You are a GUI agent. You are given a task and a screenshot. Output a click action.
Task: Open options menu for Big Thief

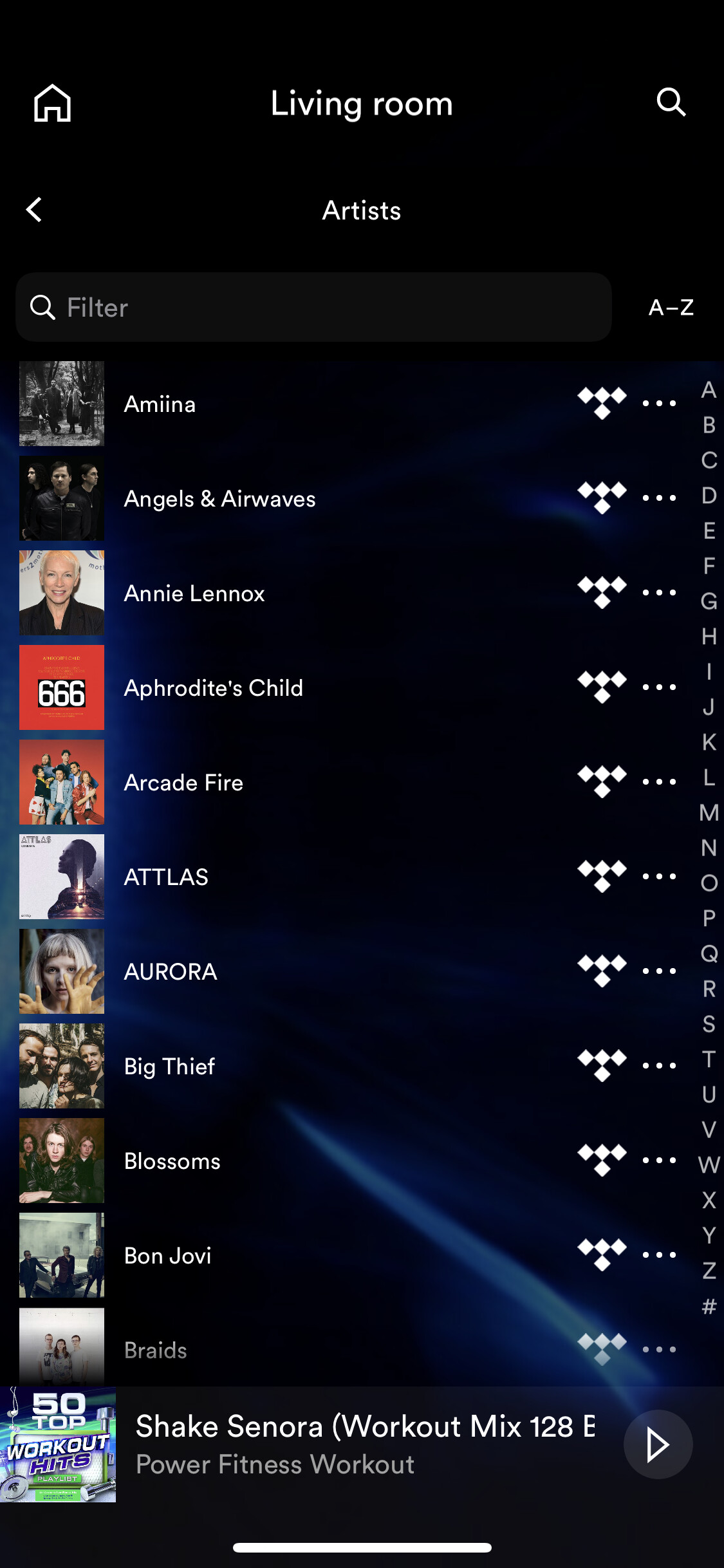pos(659,1066)
